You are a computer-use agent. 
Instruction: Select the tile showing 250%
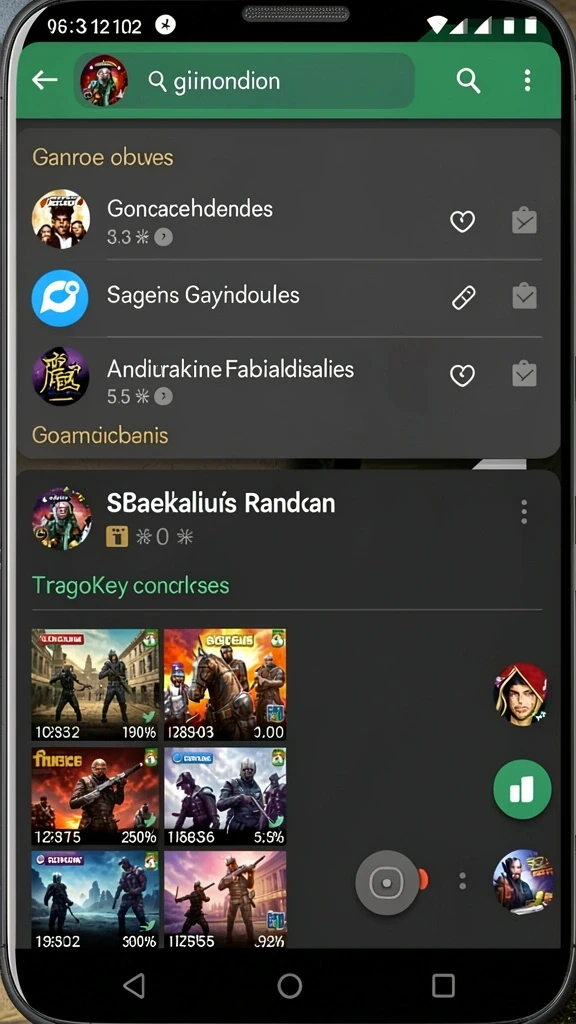pos(95,796)
